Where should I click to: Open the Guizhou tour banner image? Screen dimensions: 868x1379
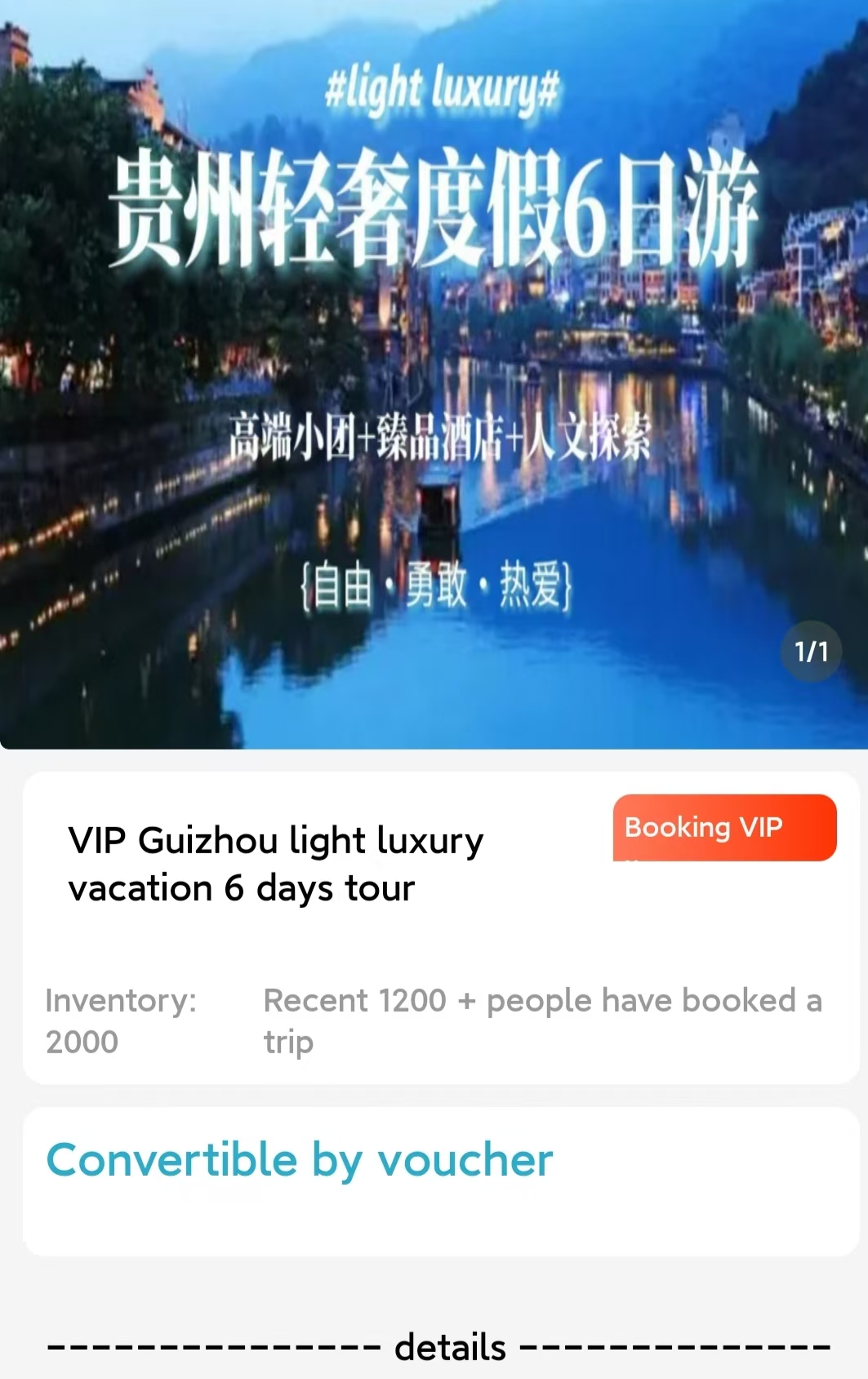433,374
